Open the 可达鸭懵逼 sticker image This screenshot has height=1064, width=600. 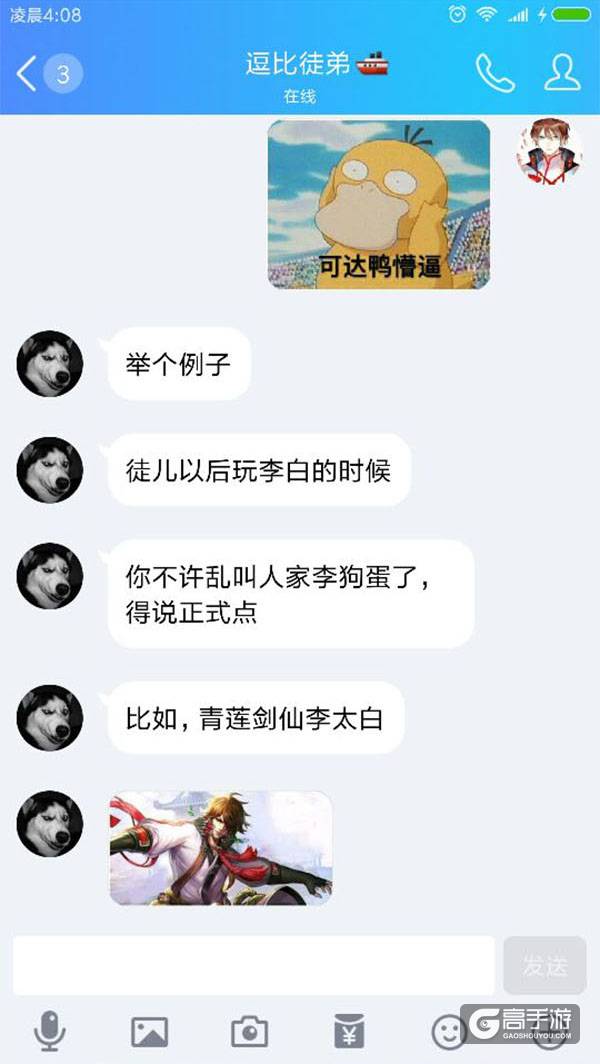click(379, 204)
